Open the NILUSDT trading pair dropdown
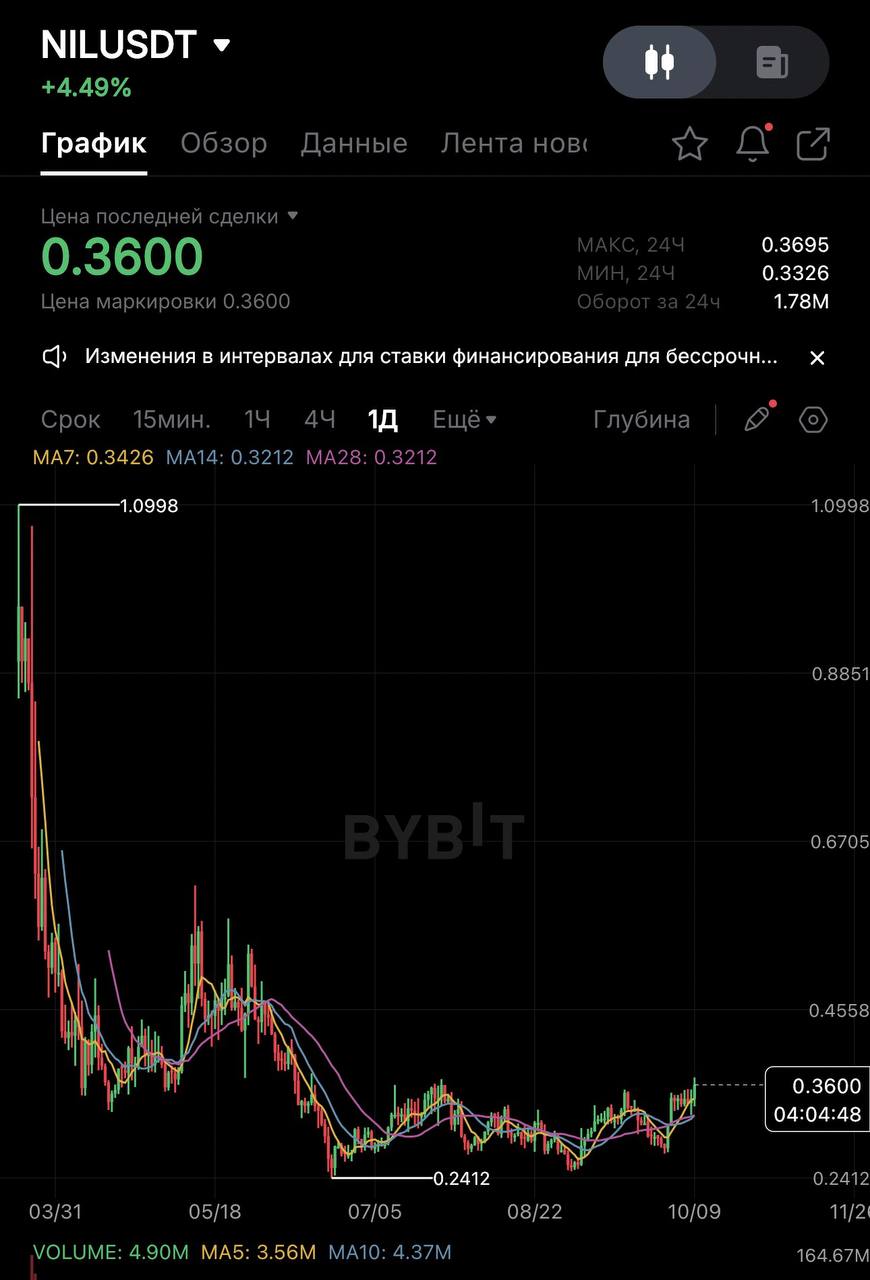The height and width of the screenshot is (1280, 870). coord(221,45)
